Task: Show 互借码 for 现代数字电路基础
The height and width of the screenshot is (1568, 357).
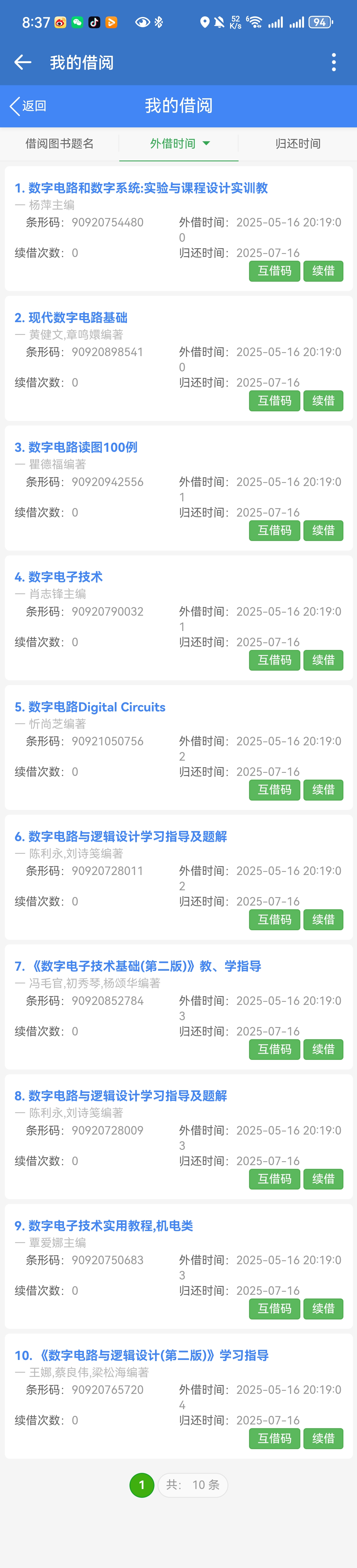Action: 274,401
